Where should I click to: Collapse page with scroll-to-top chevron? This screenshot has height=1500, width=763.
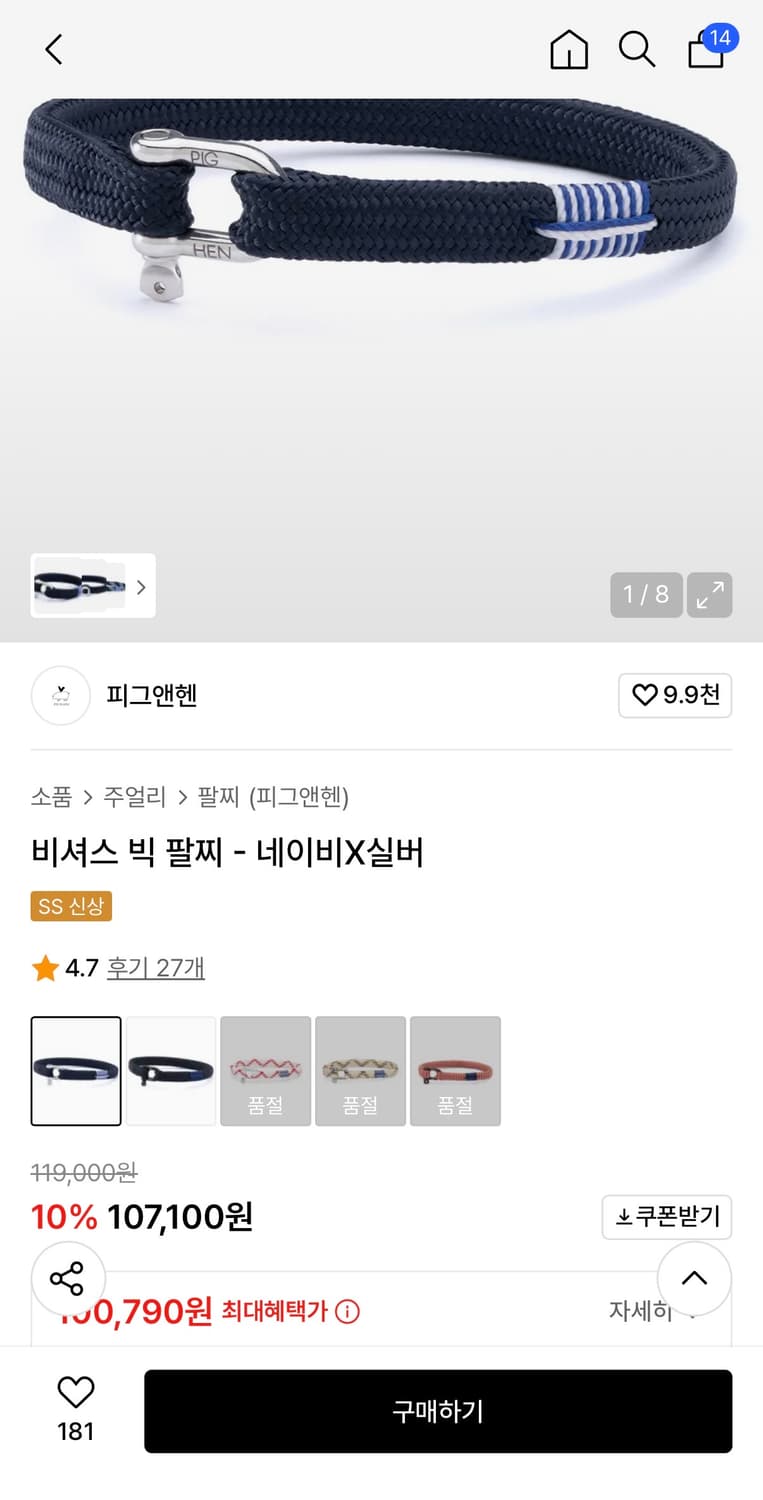694,1278
